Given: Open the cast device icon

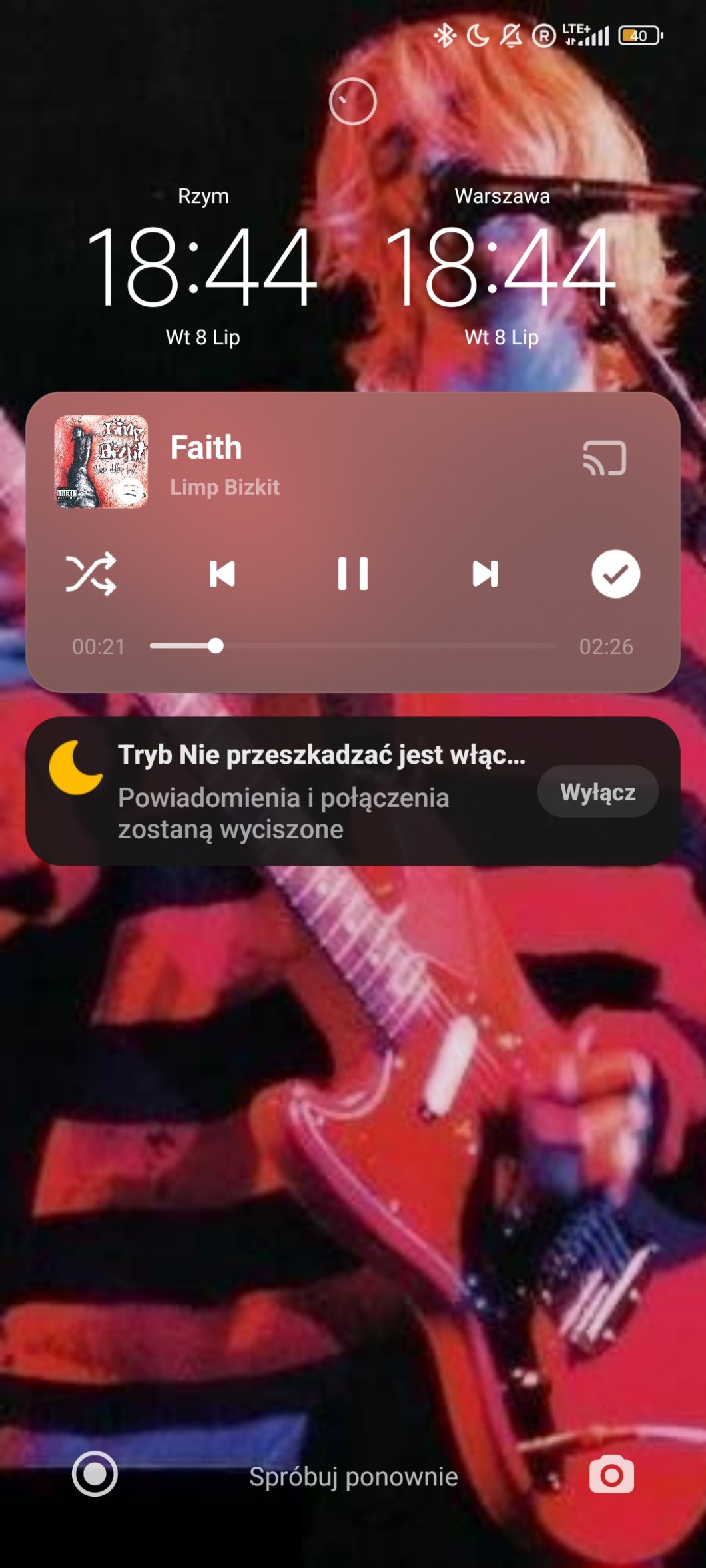Looking at the screenshot, I should [604, 458].
